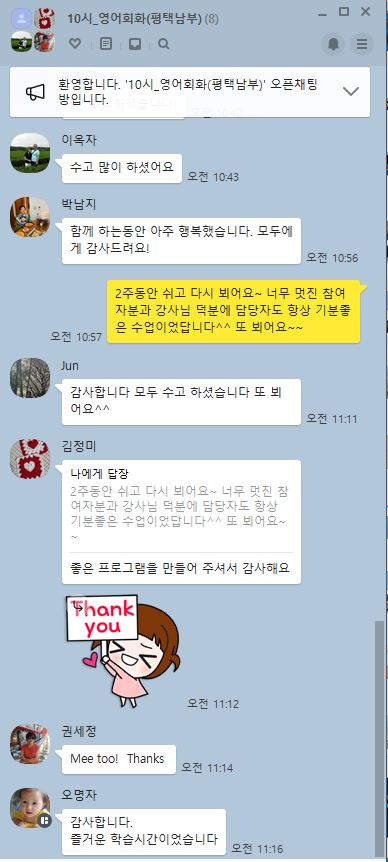Open the chat album drawer icon

[x=135, y=44]
